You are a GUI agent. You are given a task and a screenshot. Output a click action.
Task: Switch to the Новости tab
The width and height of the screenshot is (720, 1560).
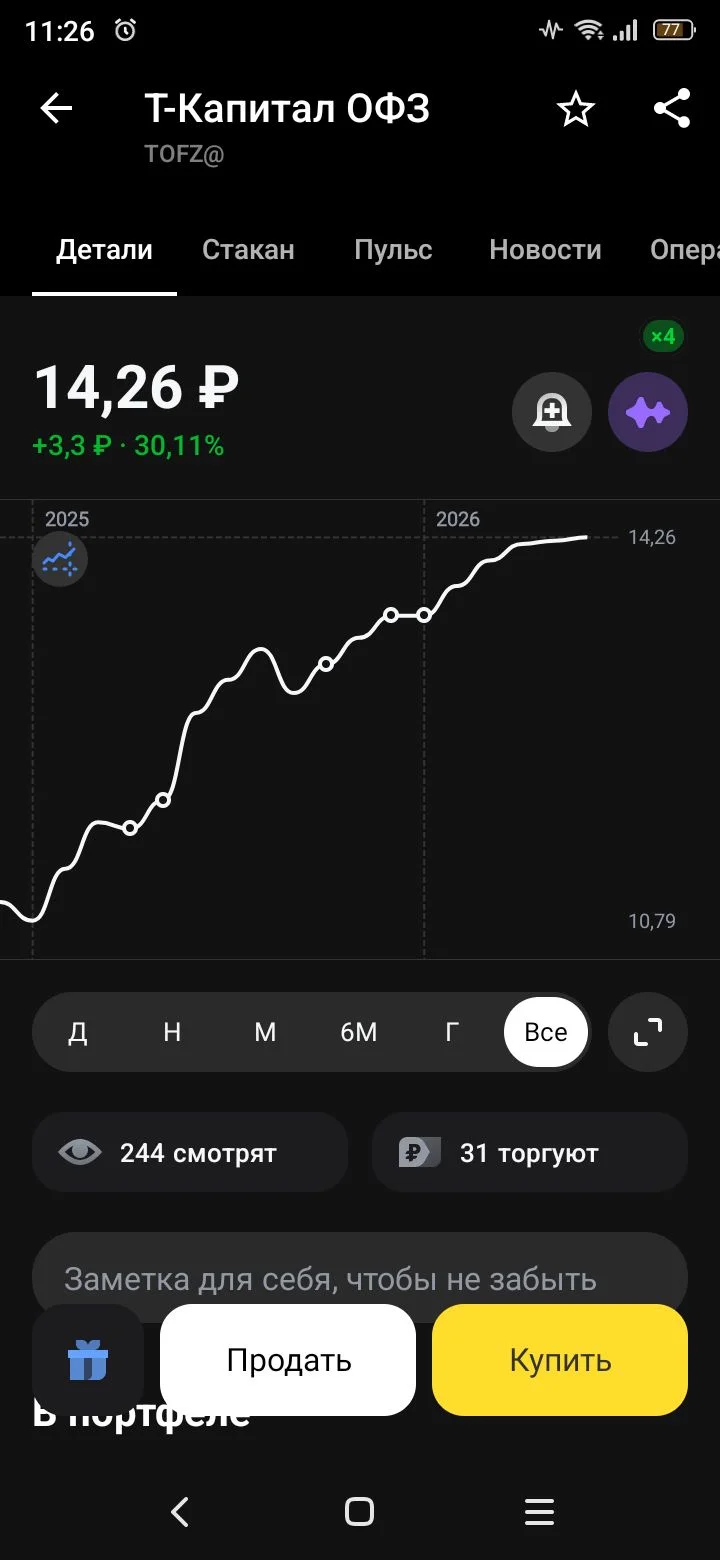(545, 249)
